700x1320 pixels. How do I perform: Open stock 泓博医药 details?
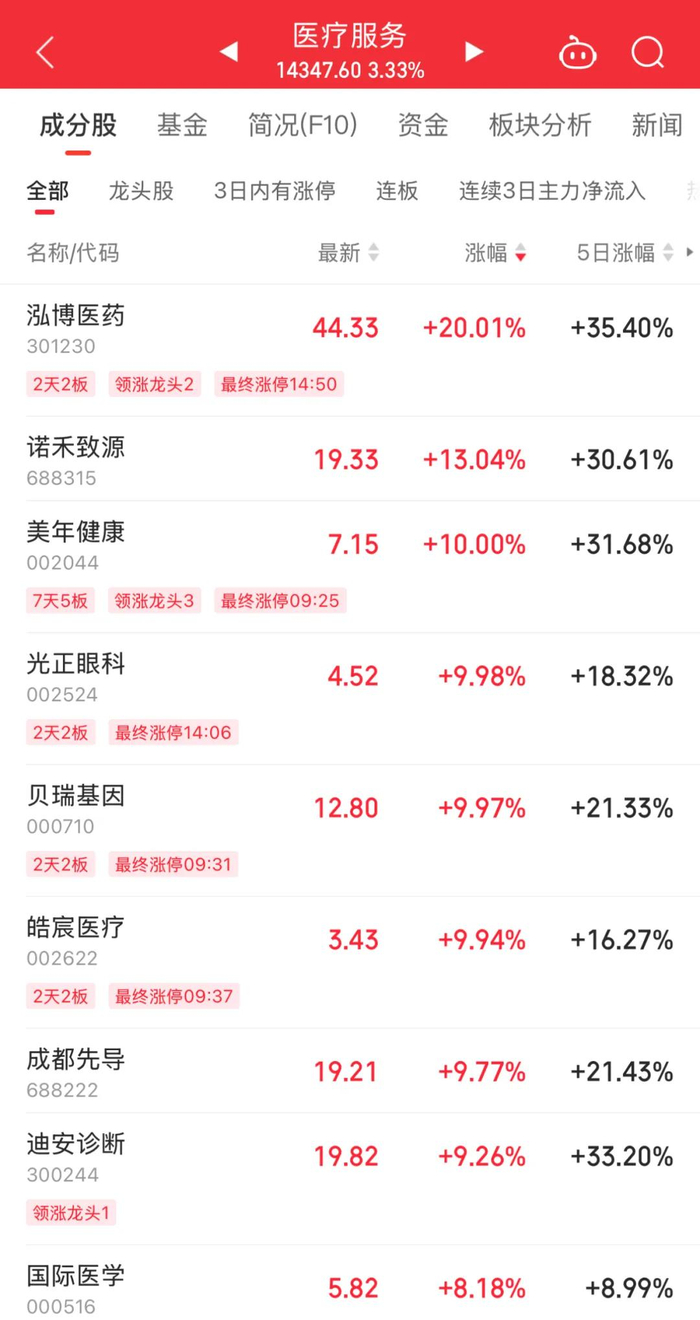(x=76, y=316)
